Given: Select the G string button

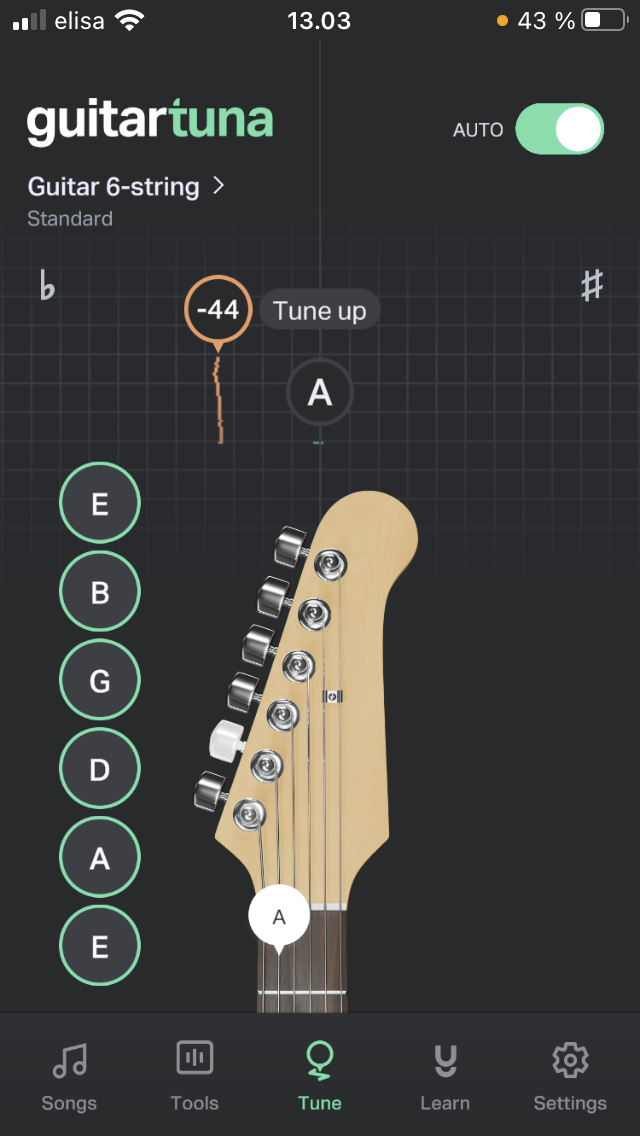Looking at the screenshot, I should click(99, 680).
